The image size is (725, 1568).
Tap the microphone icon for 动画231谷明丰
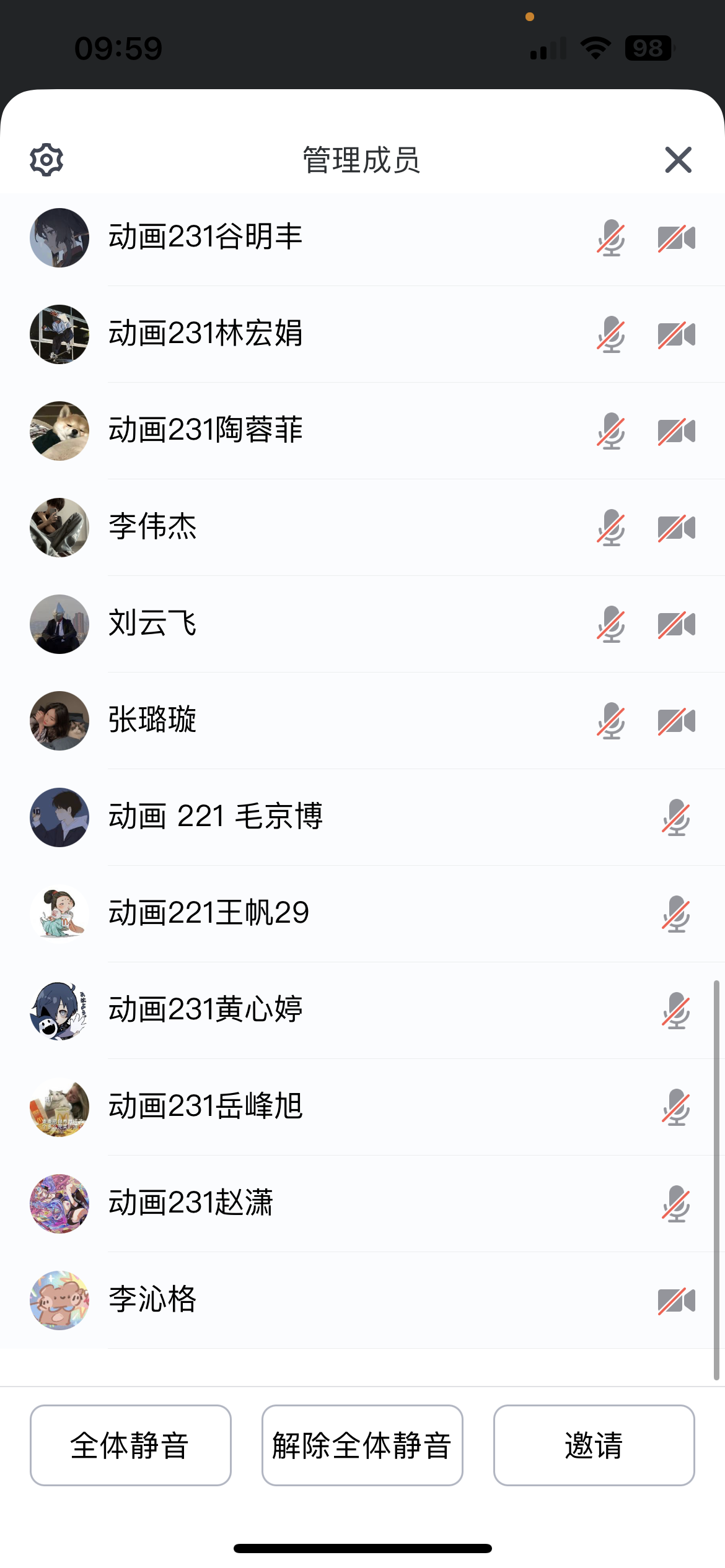pyautogui.click(x=611, y=238)
